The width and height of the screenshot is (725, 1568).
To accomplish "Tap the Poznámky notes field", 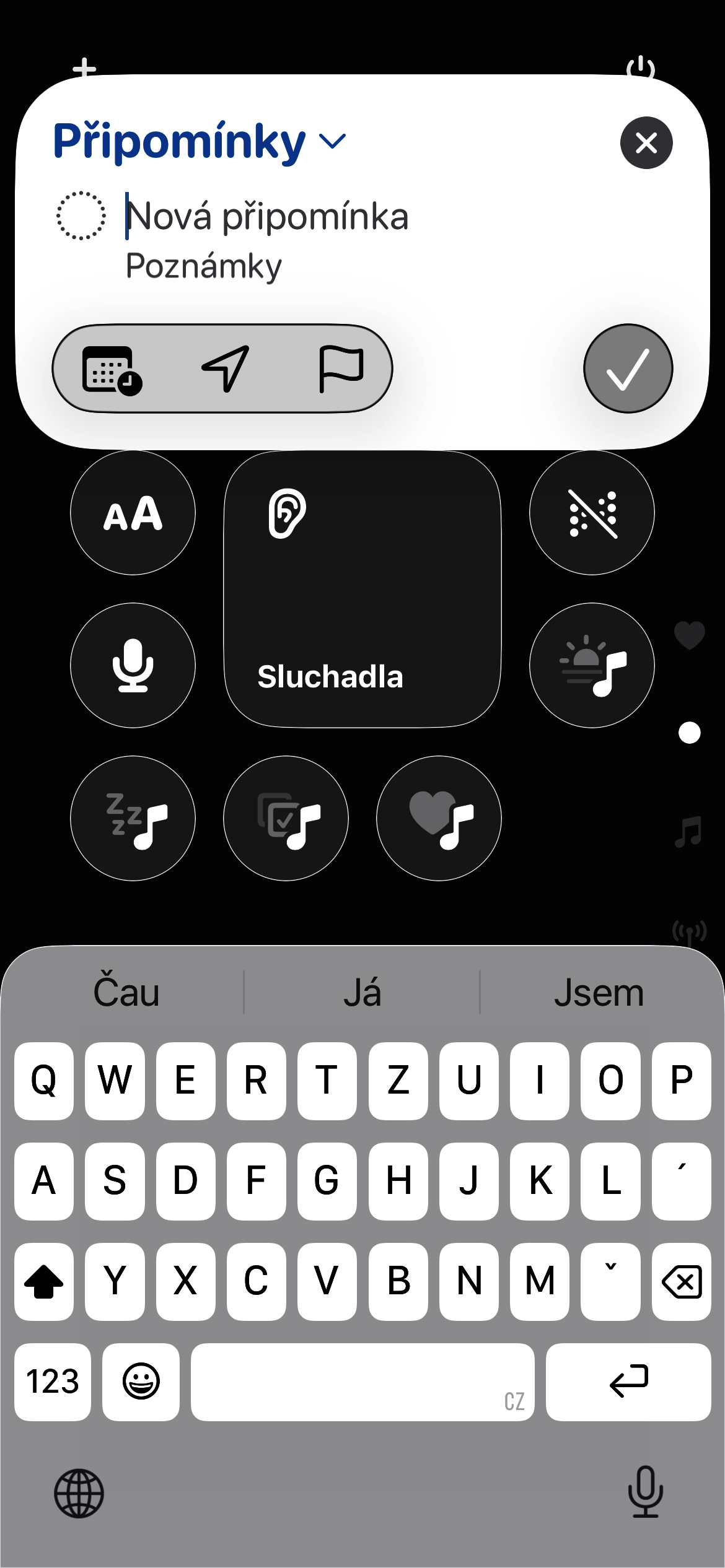I will point(204,266).
